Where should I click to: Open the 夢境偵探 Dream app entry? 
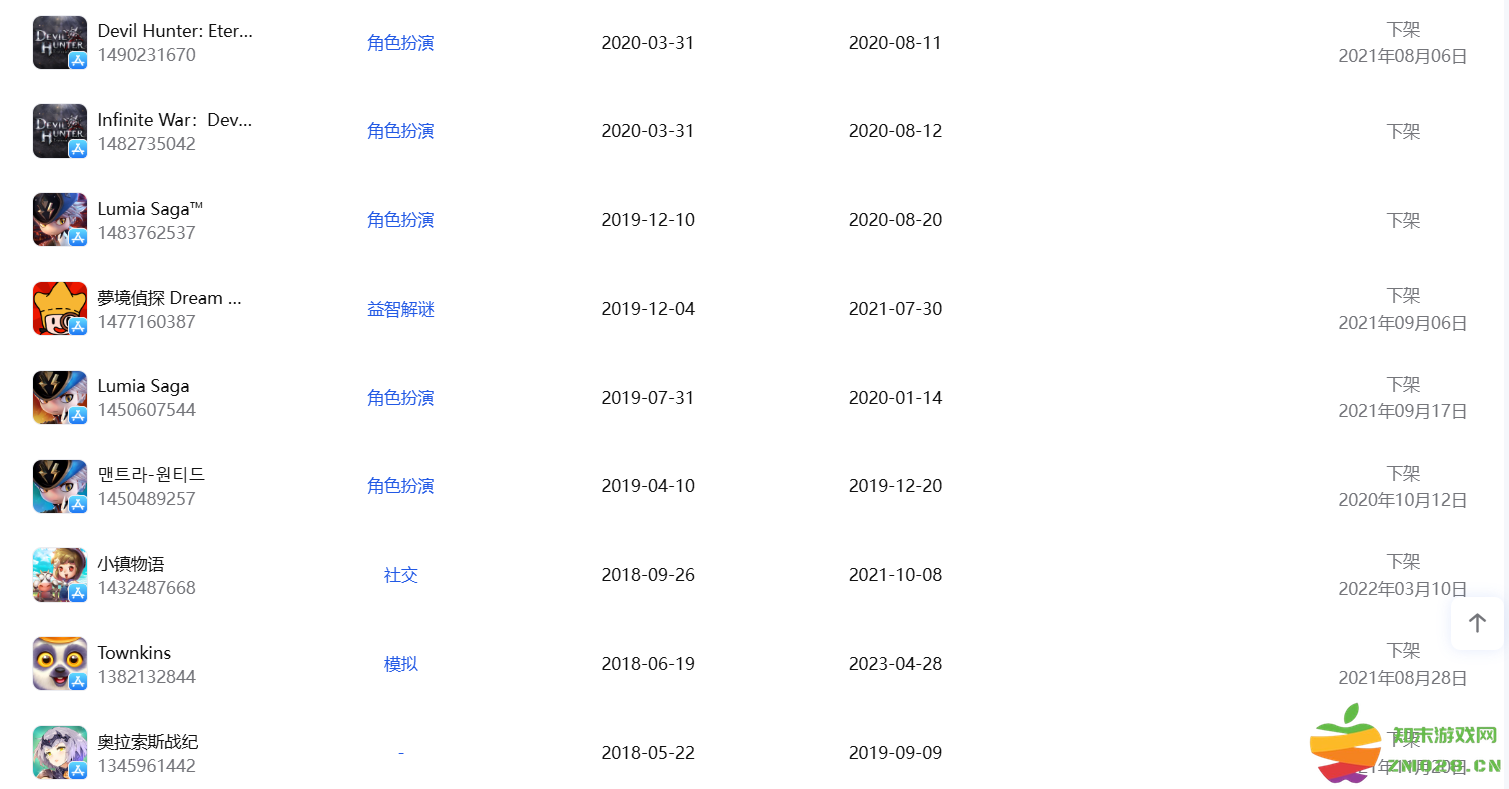[x=169, y=298]
